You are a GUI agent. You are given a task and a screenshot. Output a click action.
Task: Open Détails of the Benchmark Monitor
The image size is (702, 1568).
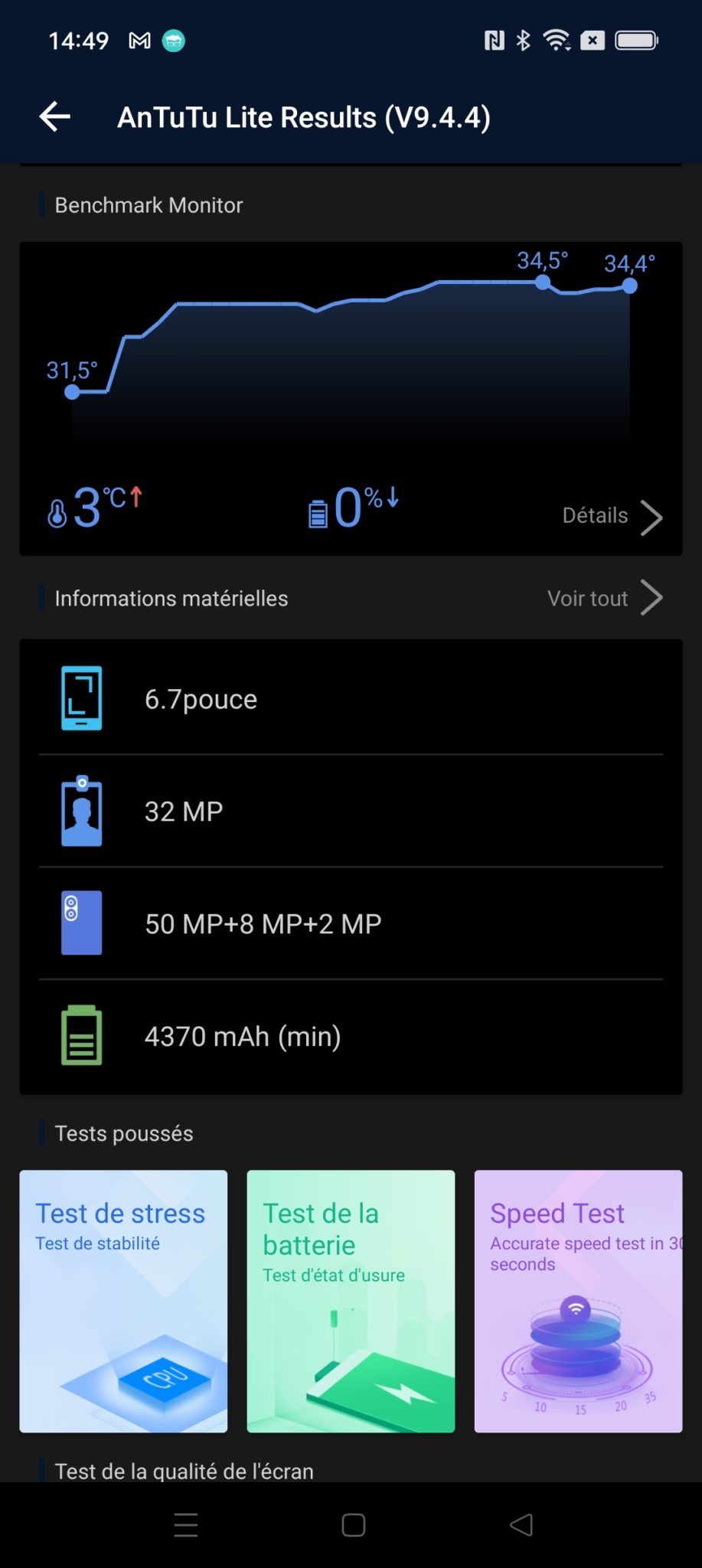tap(612, 517)
